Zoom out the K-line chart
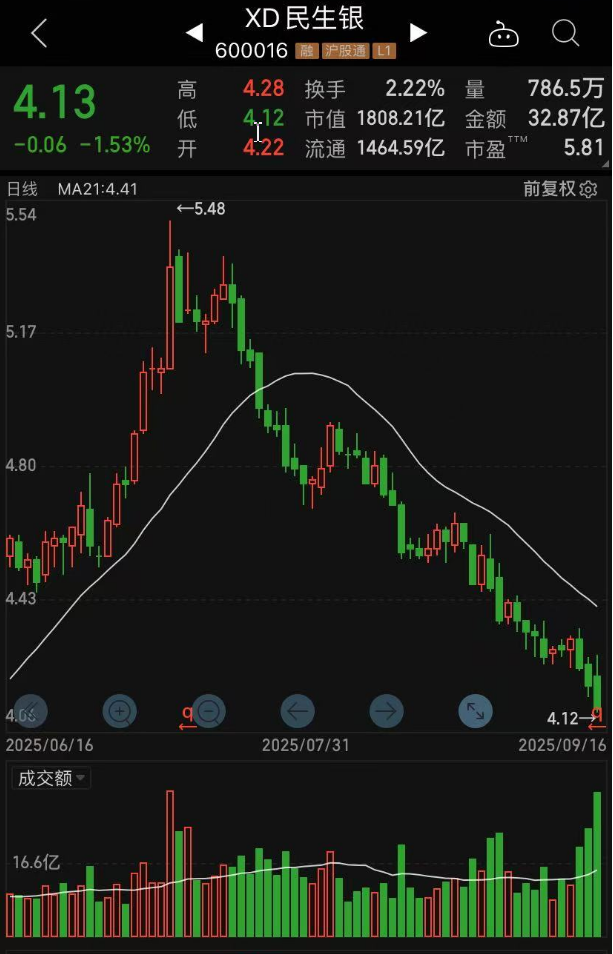613x954 pixels. click(x=209, y=711)
